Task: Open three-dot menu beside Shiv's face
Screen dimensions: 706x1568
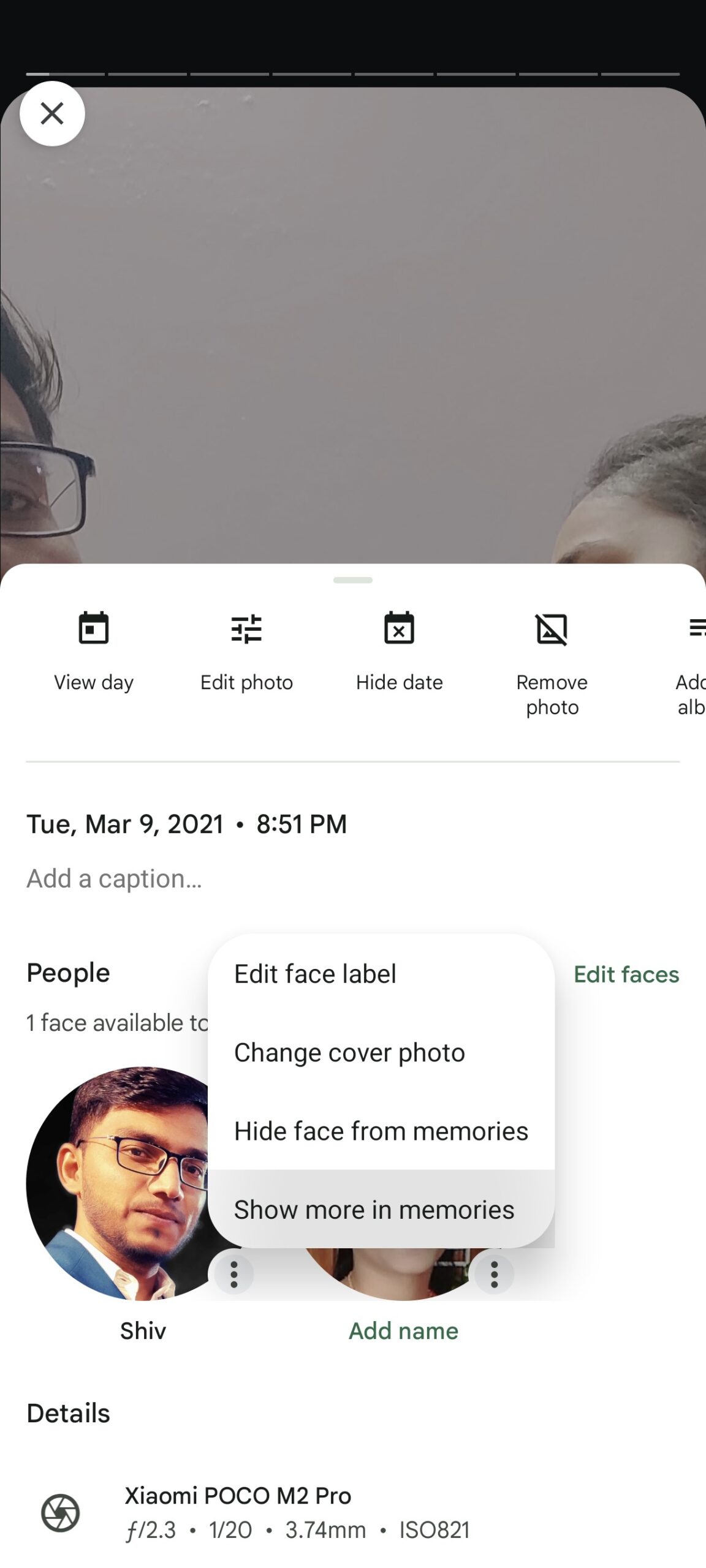Action: coord(233,1275)
